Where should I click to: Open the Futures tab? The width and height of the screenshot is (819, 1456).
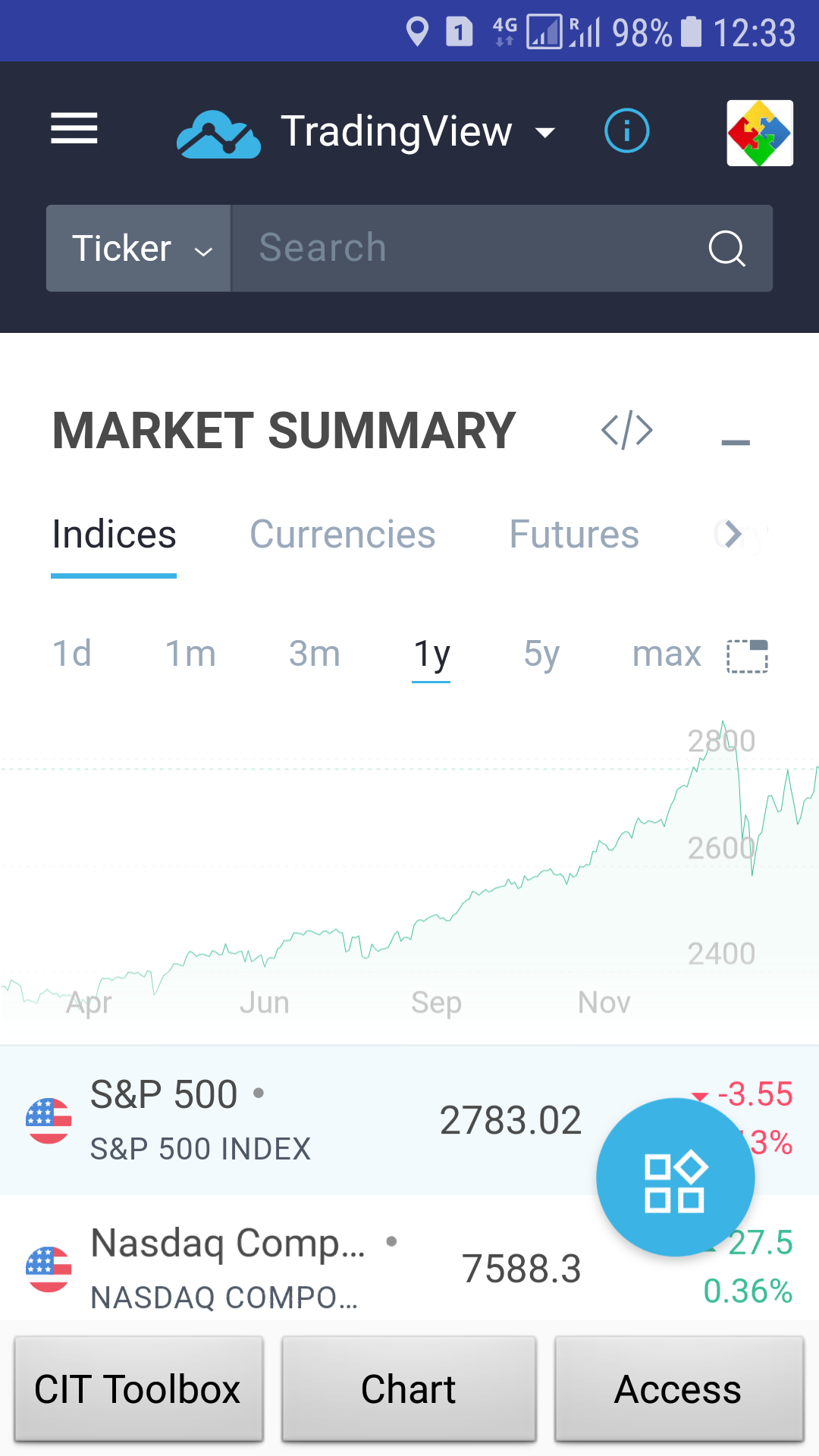click(x=573, y=534)
